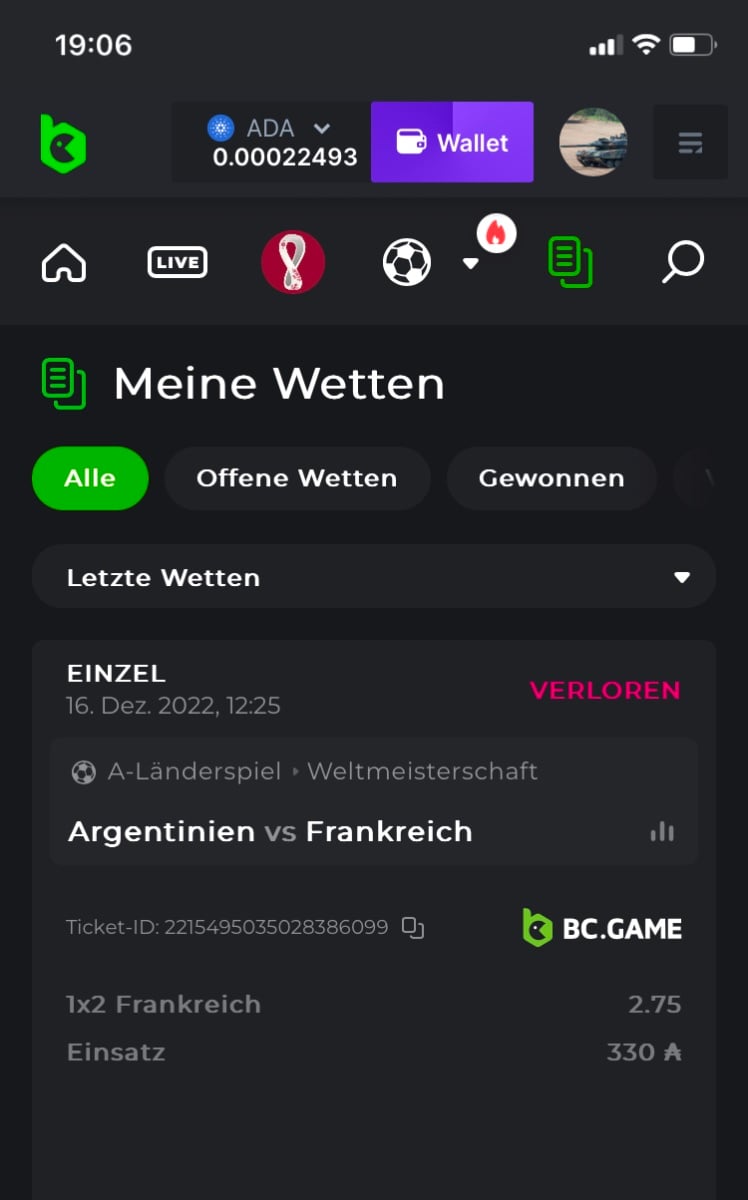
Task: Open the Argentinien vs Frankreich match
Action: (x=270, y=831)
